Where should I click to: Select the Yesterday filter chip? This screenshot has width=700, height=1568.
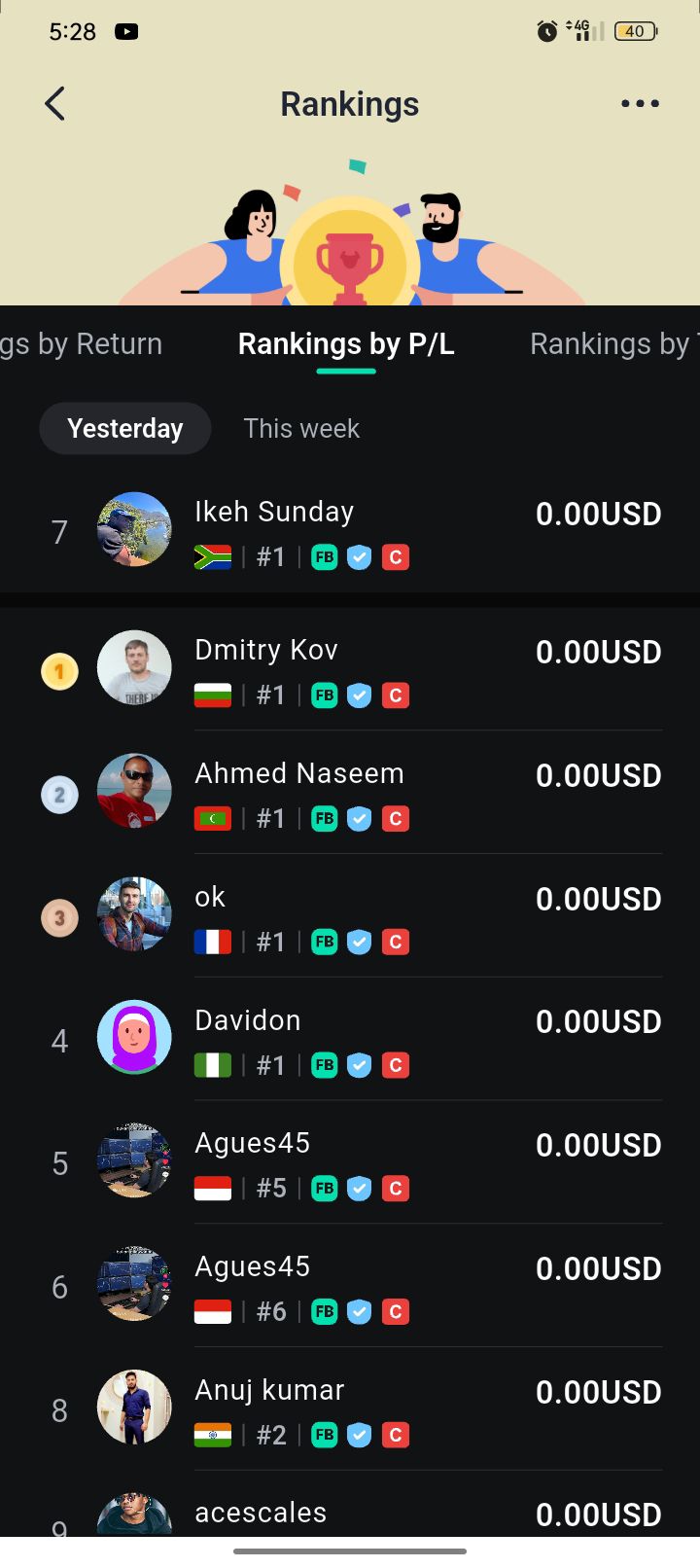point(125,429)
